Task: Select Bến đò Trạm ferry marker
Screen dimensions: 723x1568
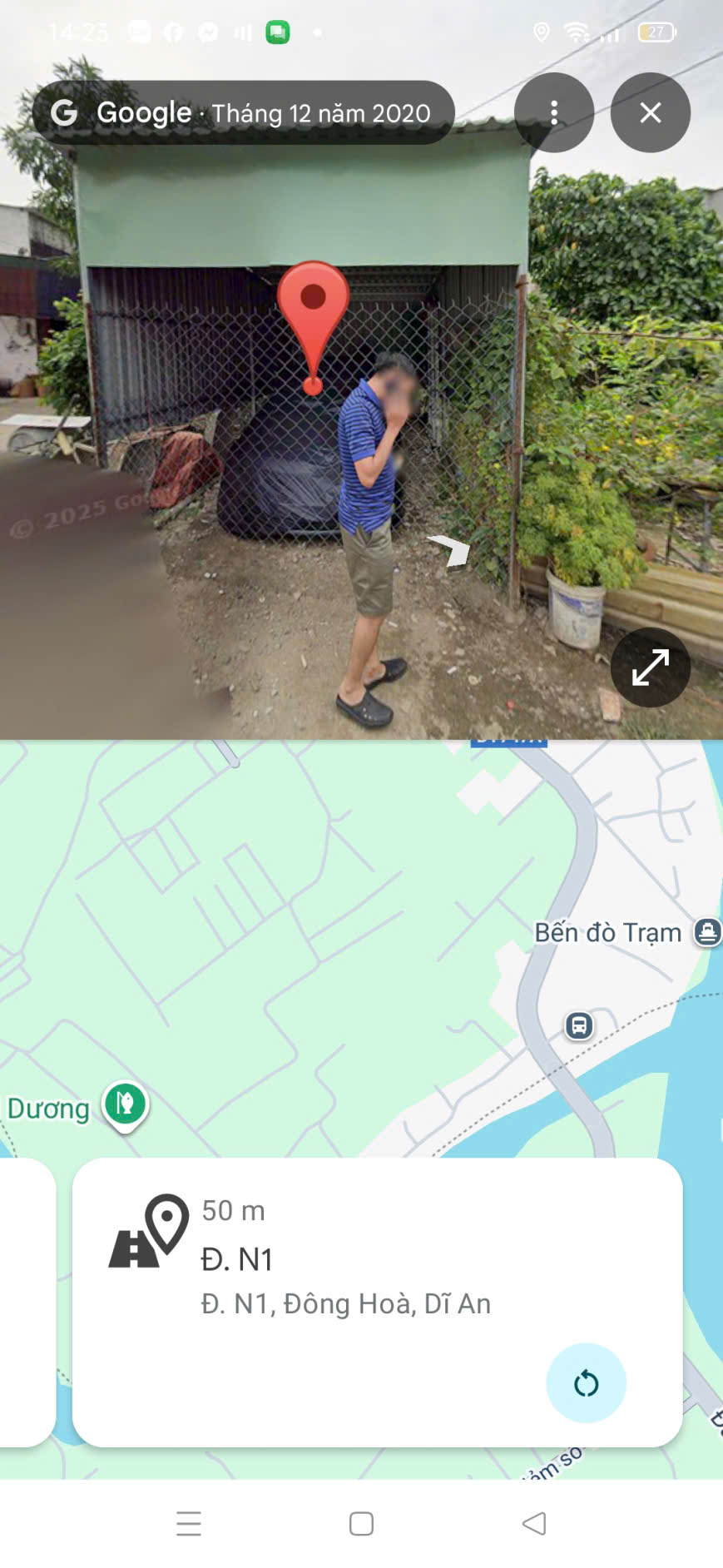Action: pos(707,931)
